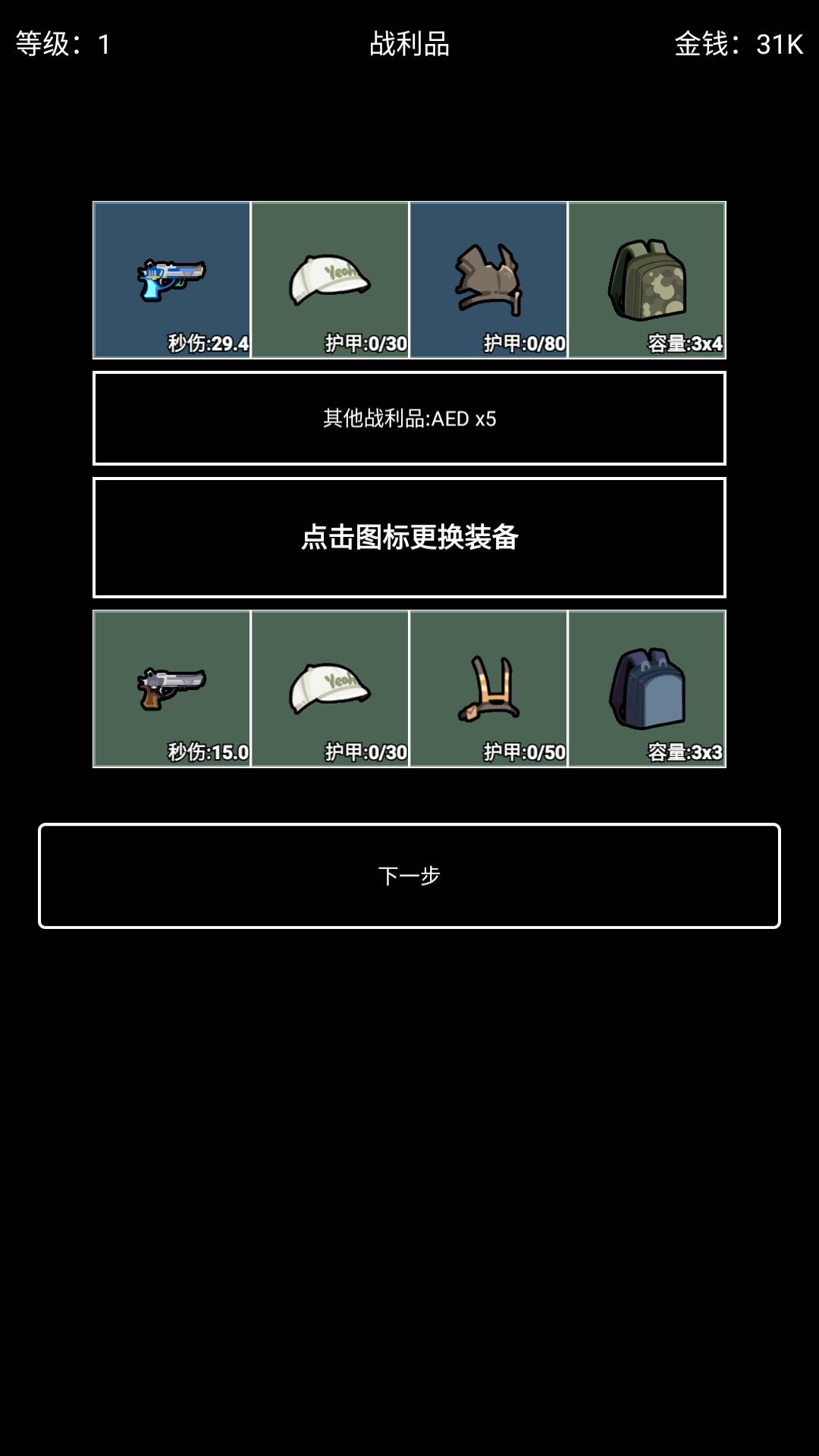Screen dimensions: 819x1456
Task: Switch equipped backpack to camo version
Action: point(648,277)
